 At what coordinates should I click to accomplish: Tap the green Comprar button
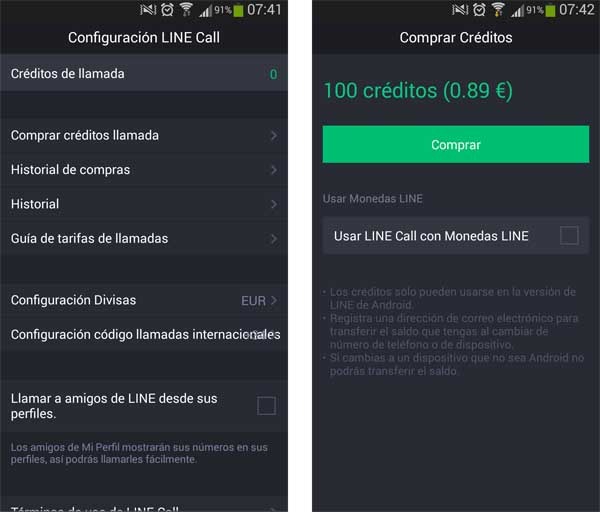(x=455, y=145)
